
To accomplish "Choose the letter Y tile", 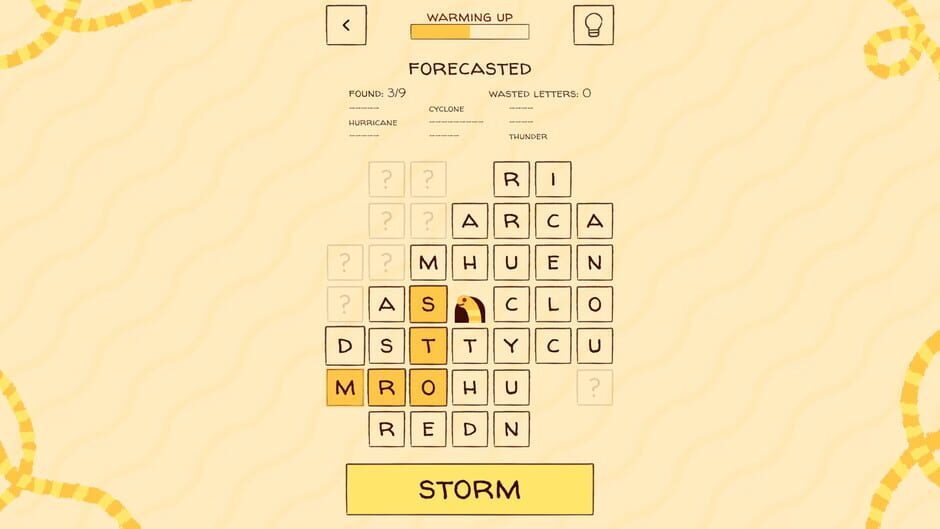I will pyautogui.click(x=511, y=346).
